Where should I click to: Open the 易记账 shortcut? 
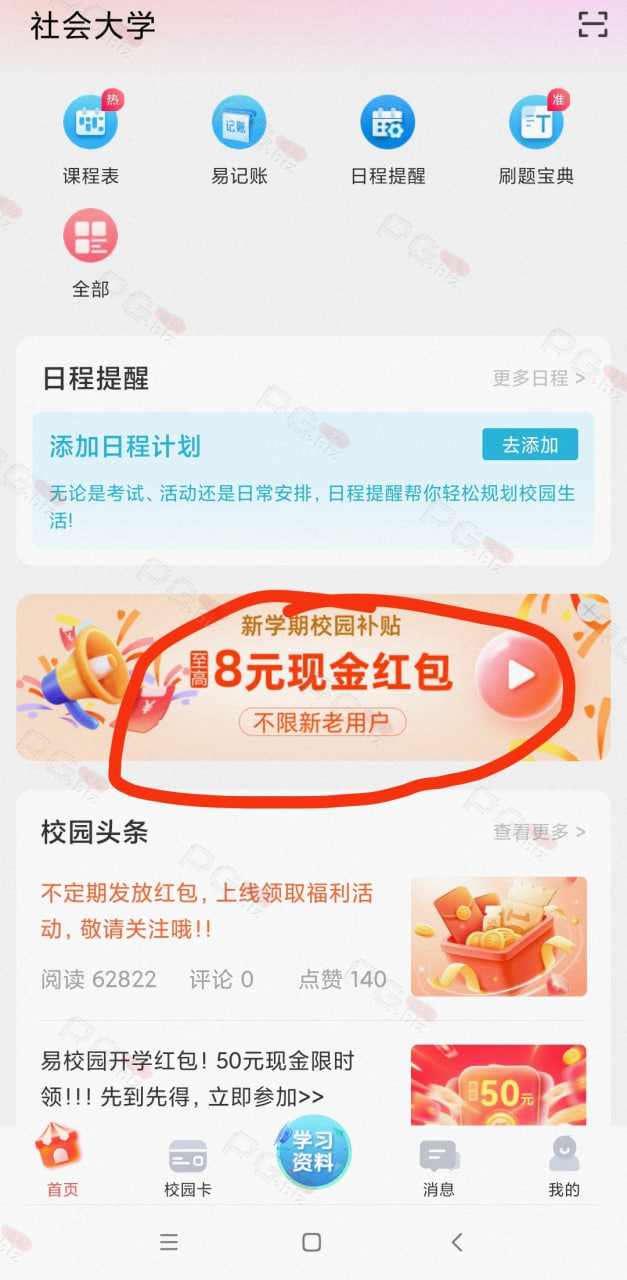[x=239, y=139]
